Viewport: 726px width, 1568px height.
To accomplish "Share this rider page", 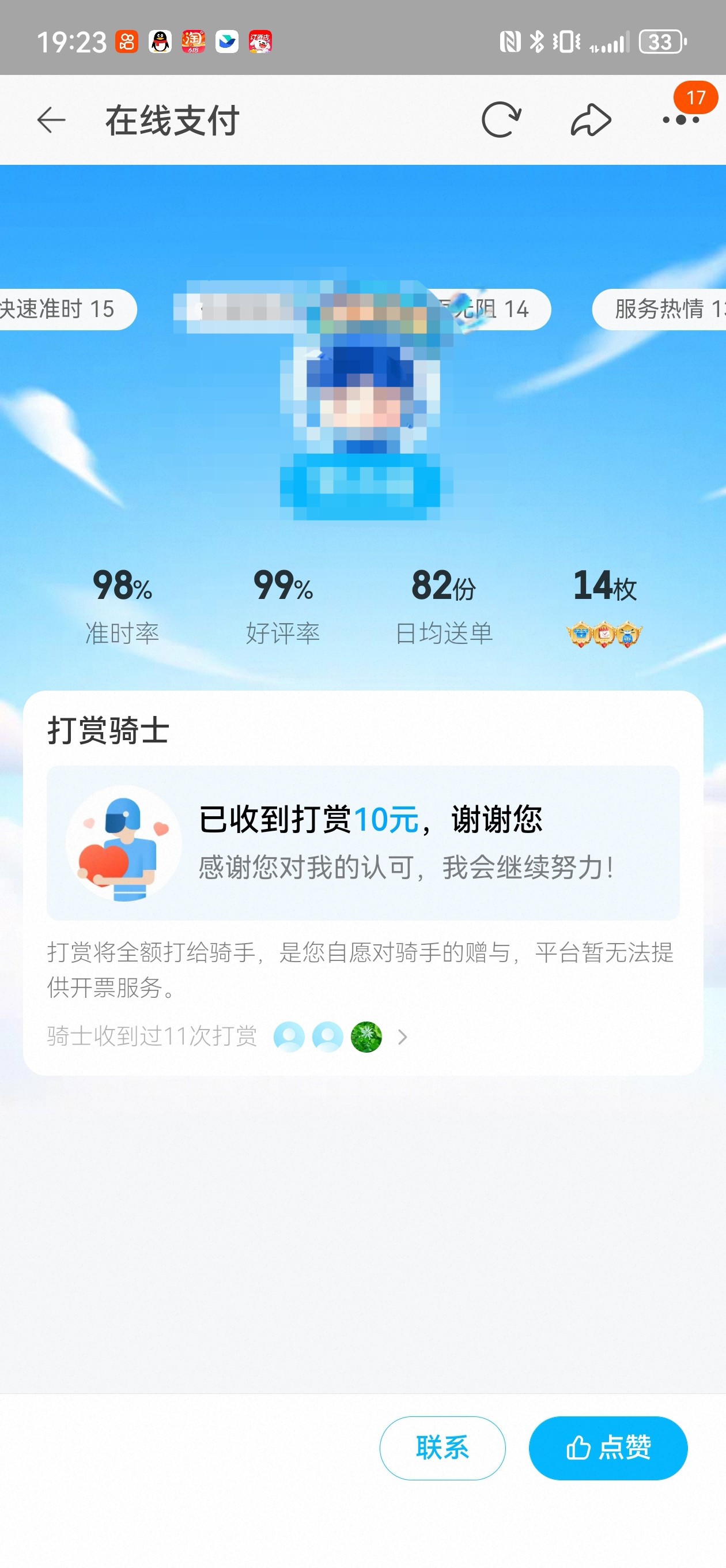I will tap(590, 120).
